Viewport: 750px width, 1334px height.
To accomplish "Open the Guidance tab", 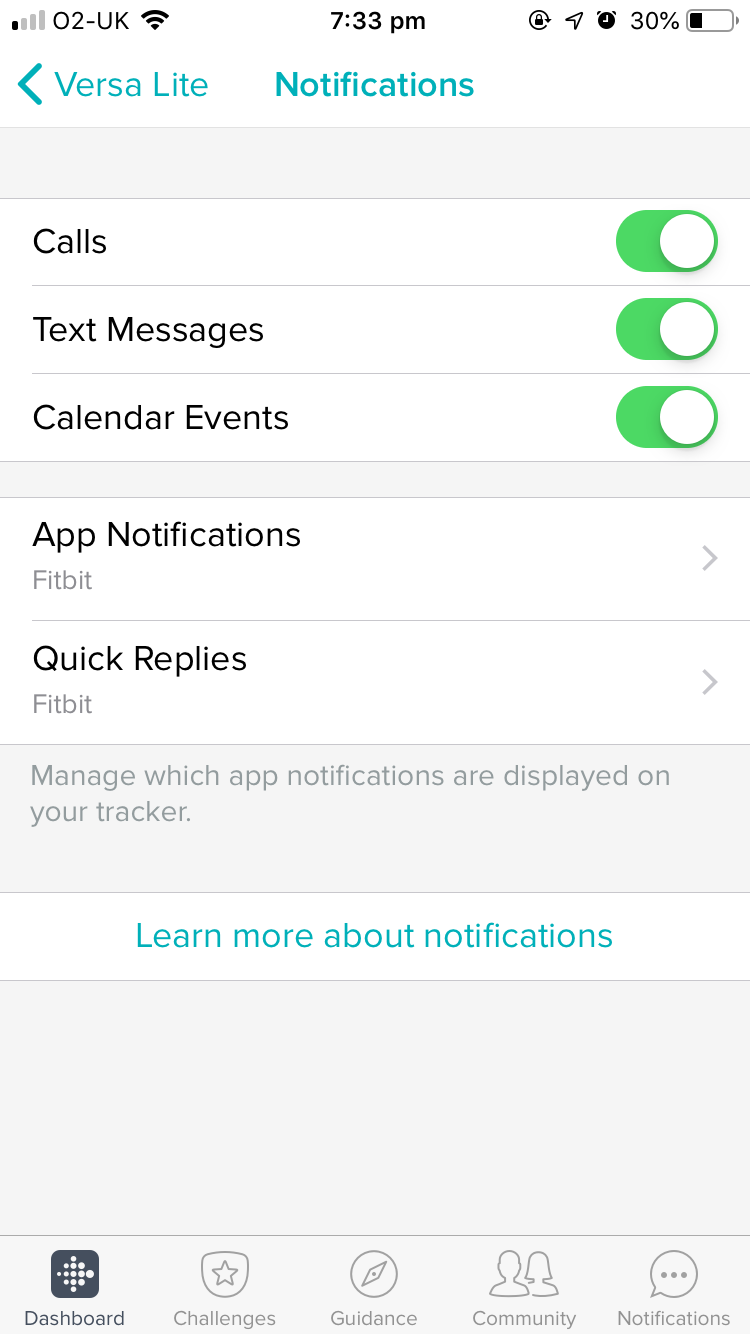I will coord(374,1288).
